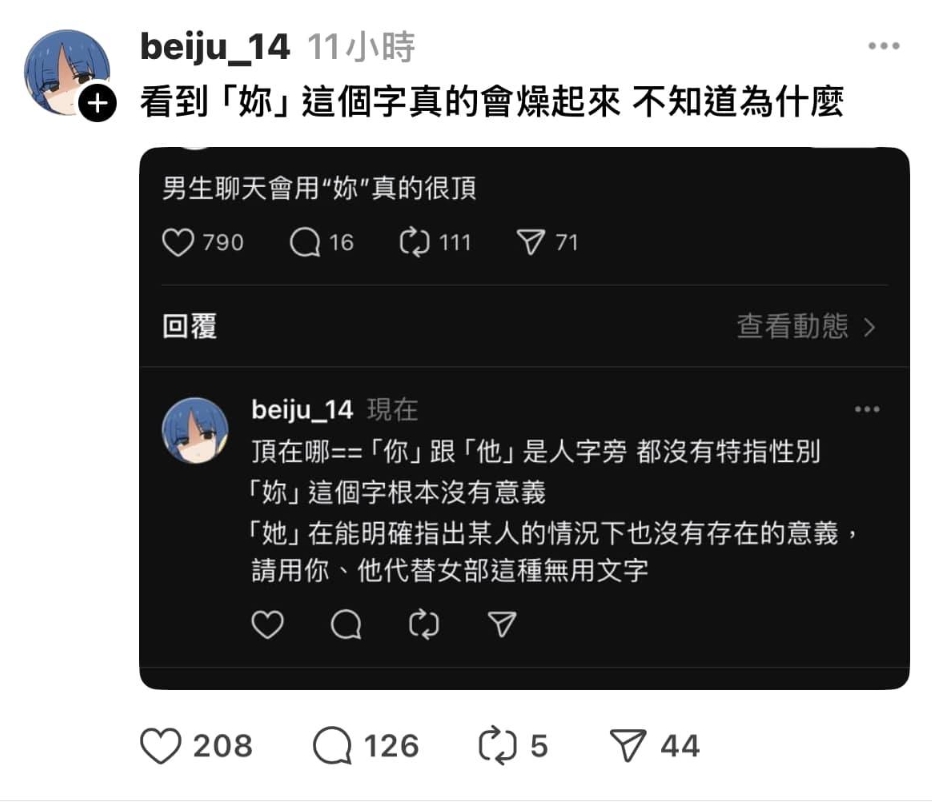The image size is (932, 810).
Task: Follow beiju_14 via the plus badge
Action: (97, 104)
